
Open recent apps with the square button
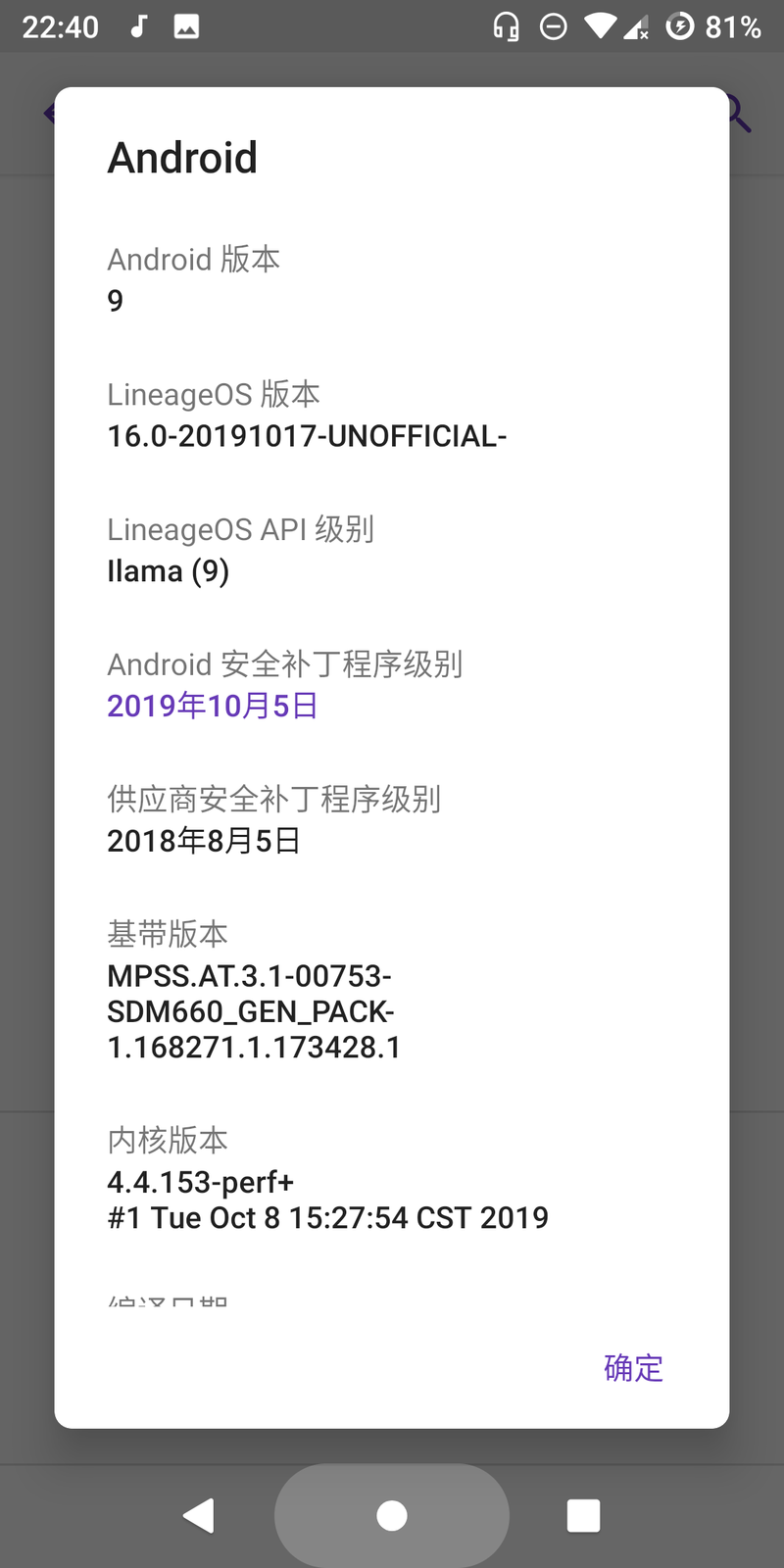click(x=583, y=1515)
